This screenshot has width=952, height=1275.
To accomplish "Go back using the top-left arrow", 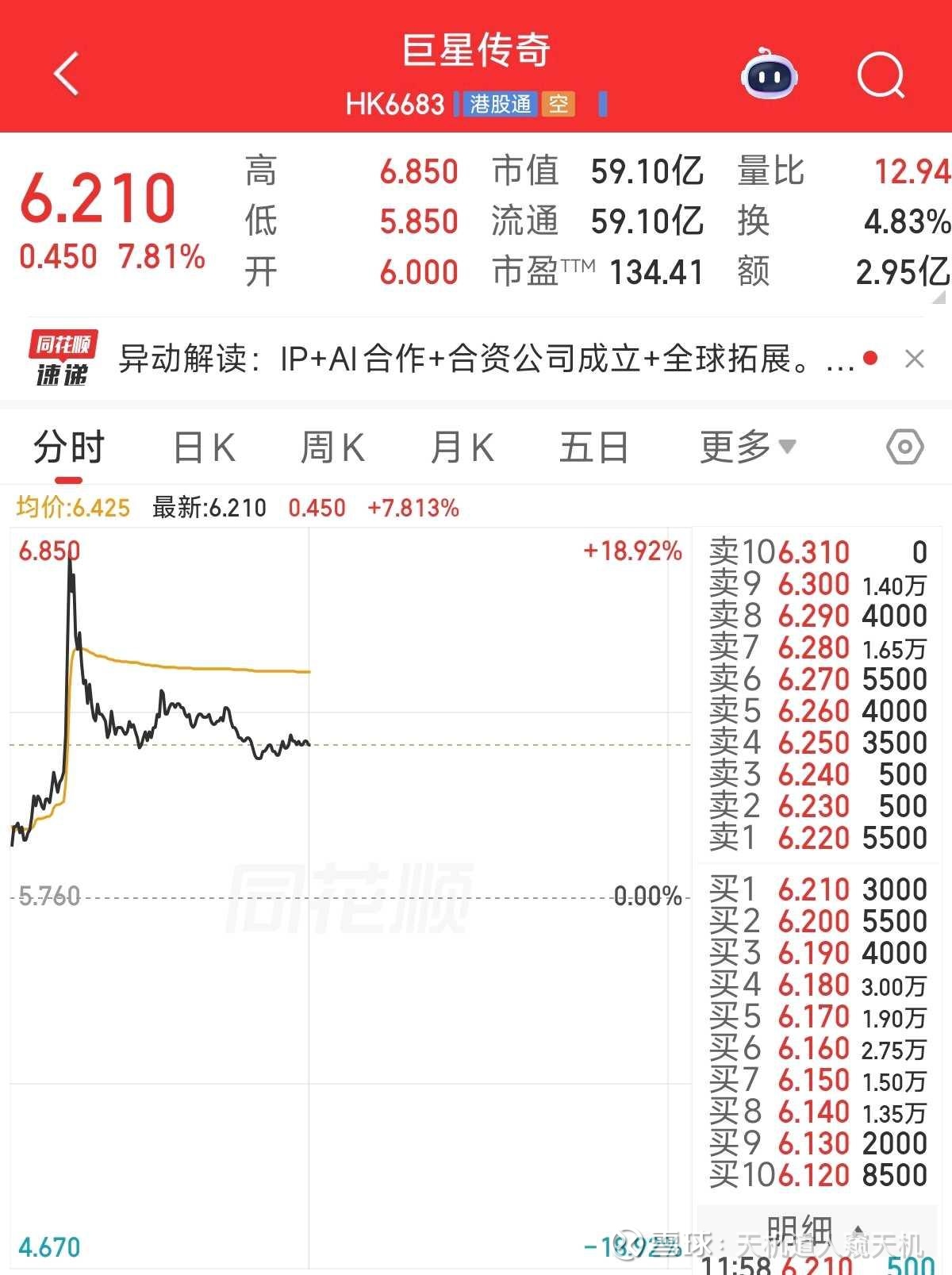I will [x=67, y=74].
